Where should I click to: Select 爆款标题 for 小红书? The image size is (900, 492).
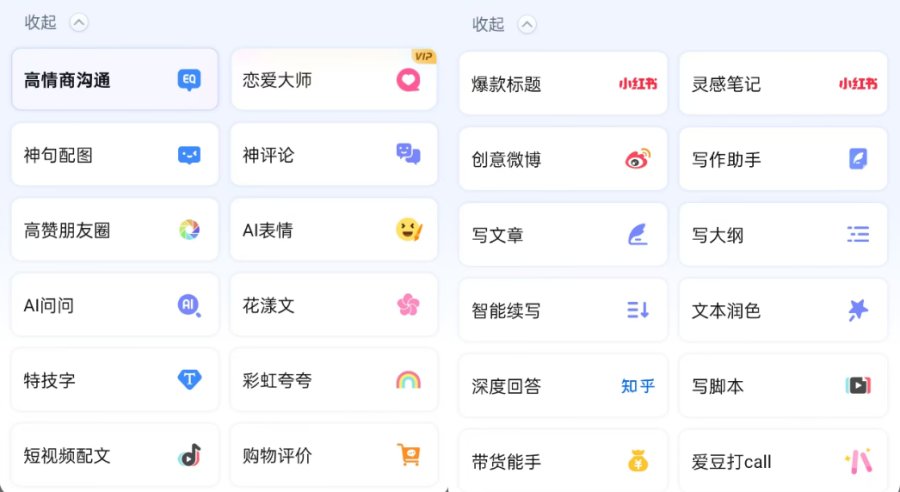[563, 84]
